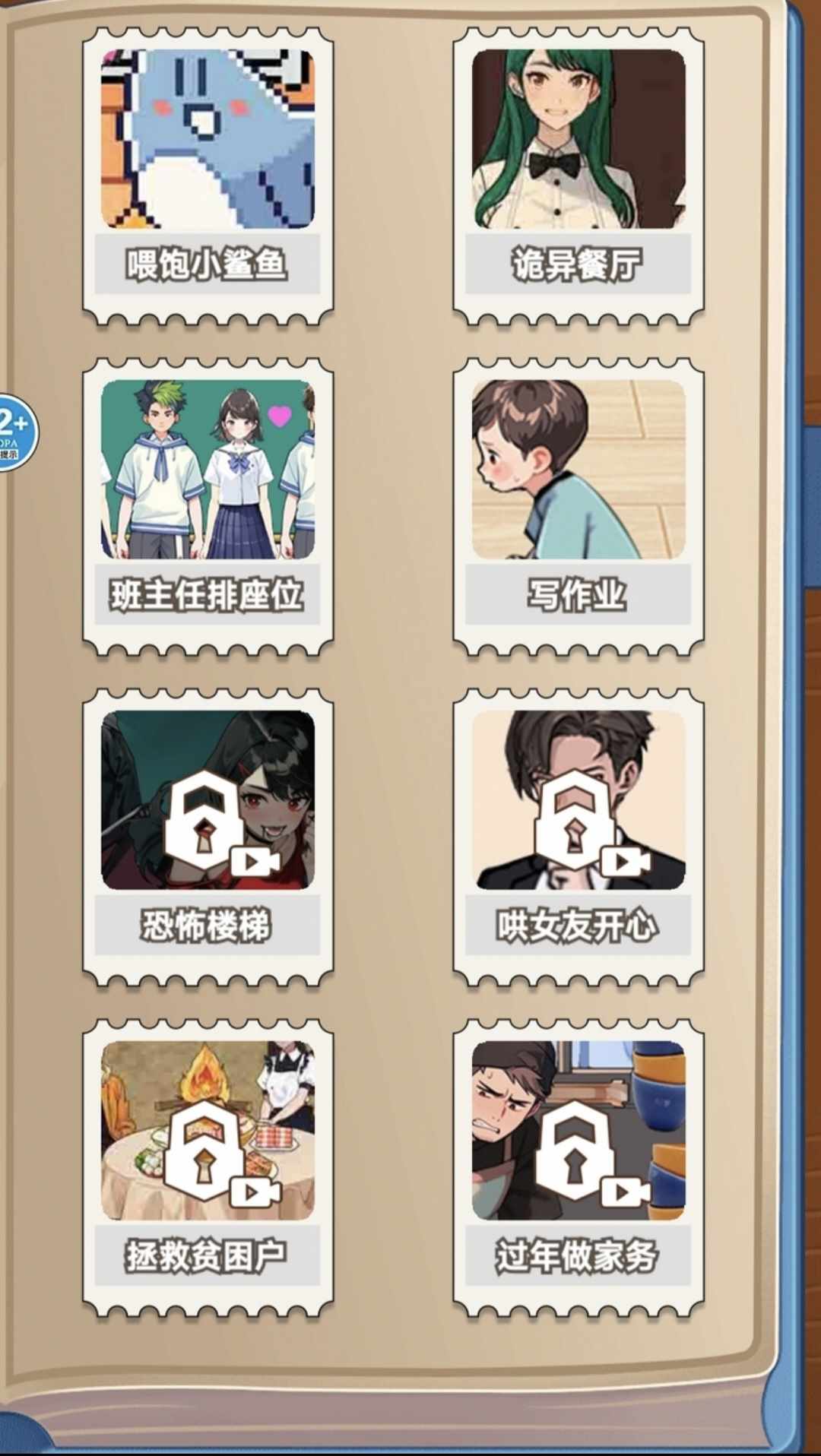Start the 写作业 level

coord(578,508)
